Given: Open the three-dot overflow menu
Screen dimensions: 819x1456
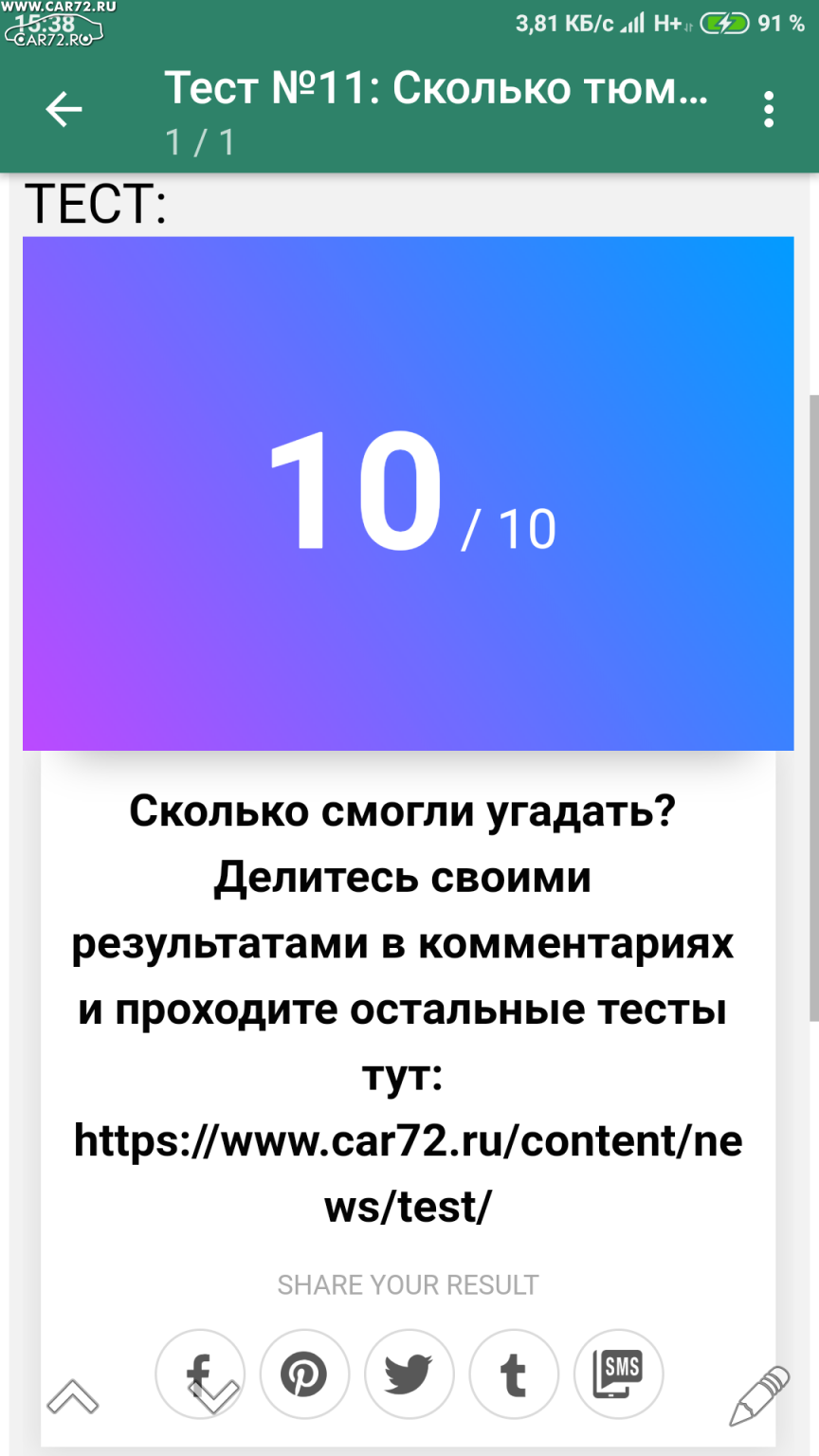Looking at the screenshot, I should (x=768, y=110).
